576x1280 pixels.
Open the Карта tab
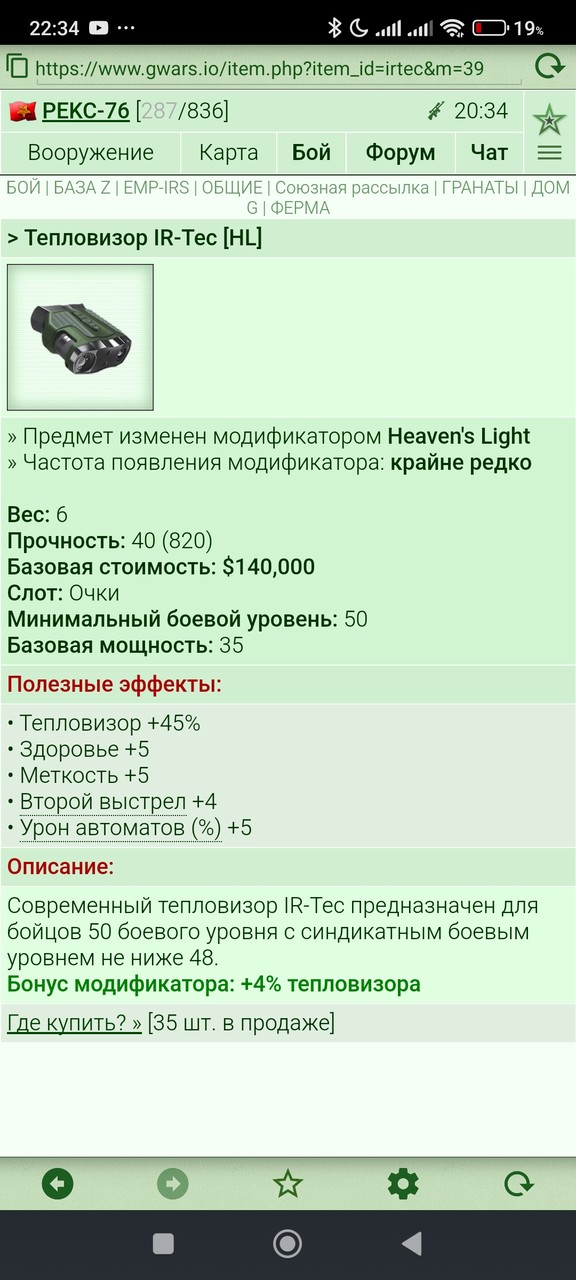coord(229,153)
